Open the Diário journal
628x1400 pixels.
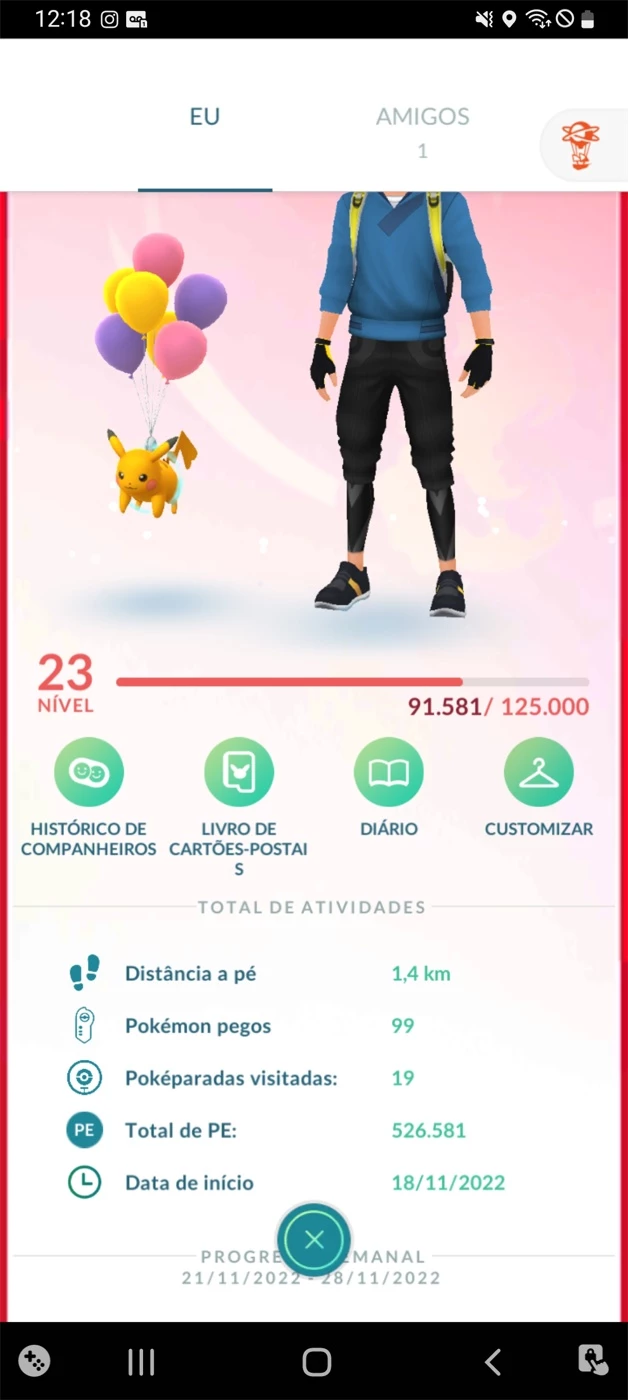(x=389, y=773)
